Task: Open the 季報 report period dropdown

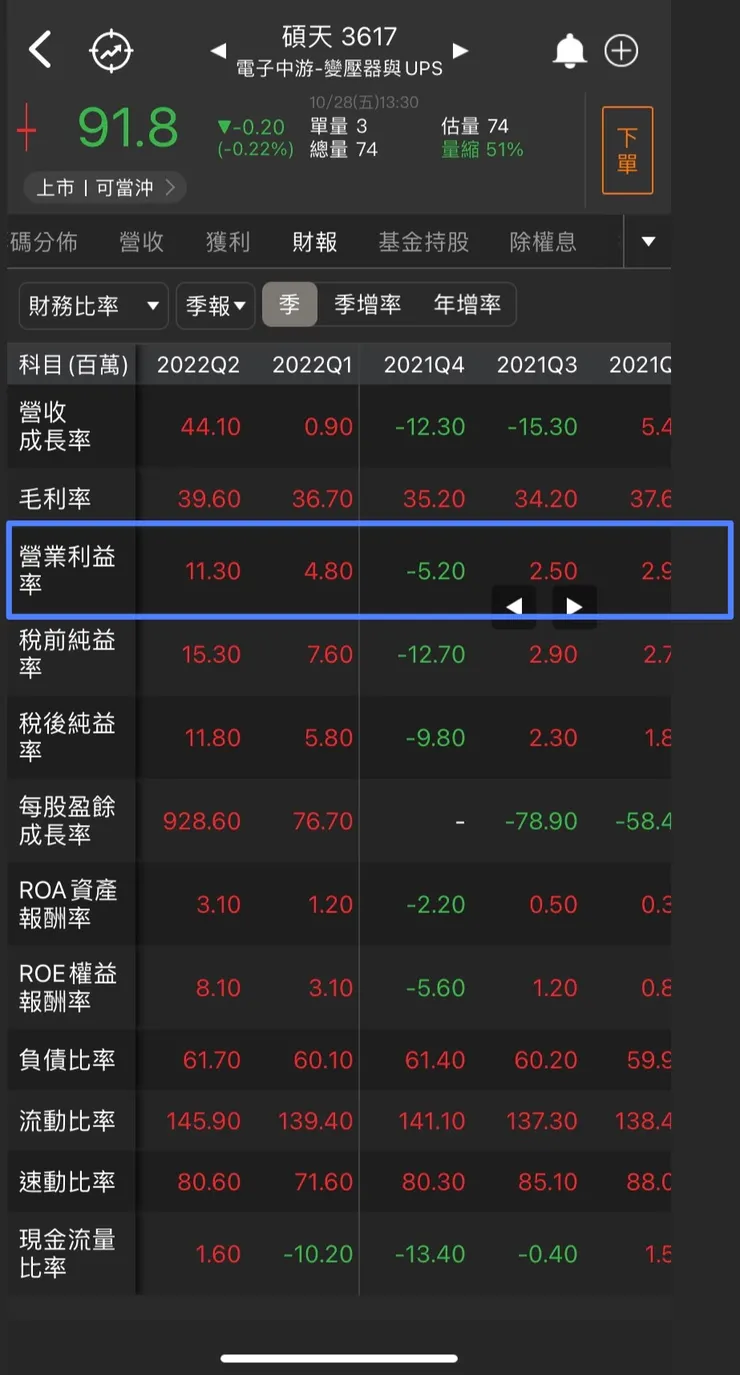Action: pyautogui.click(x=215, y=306)
